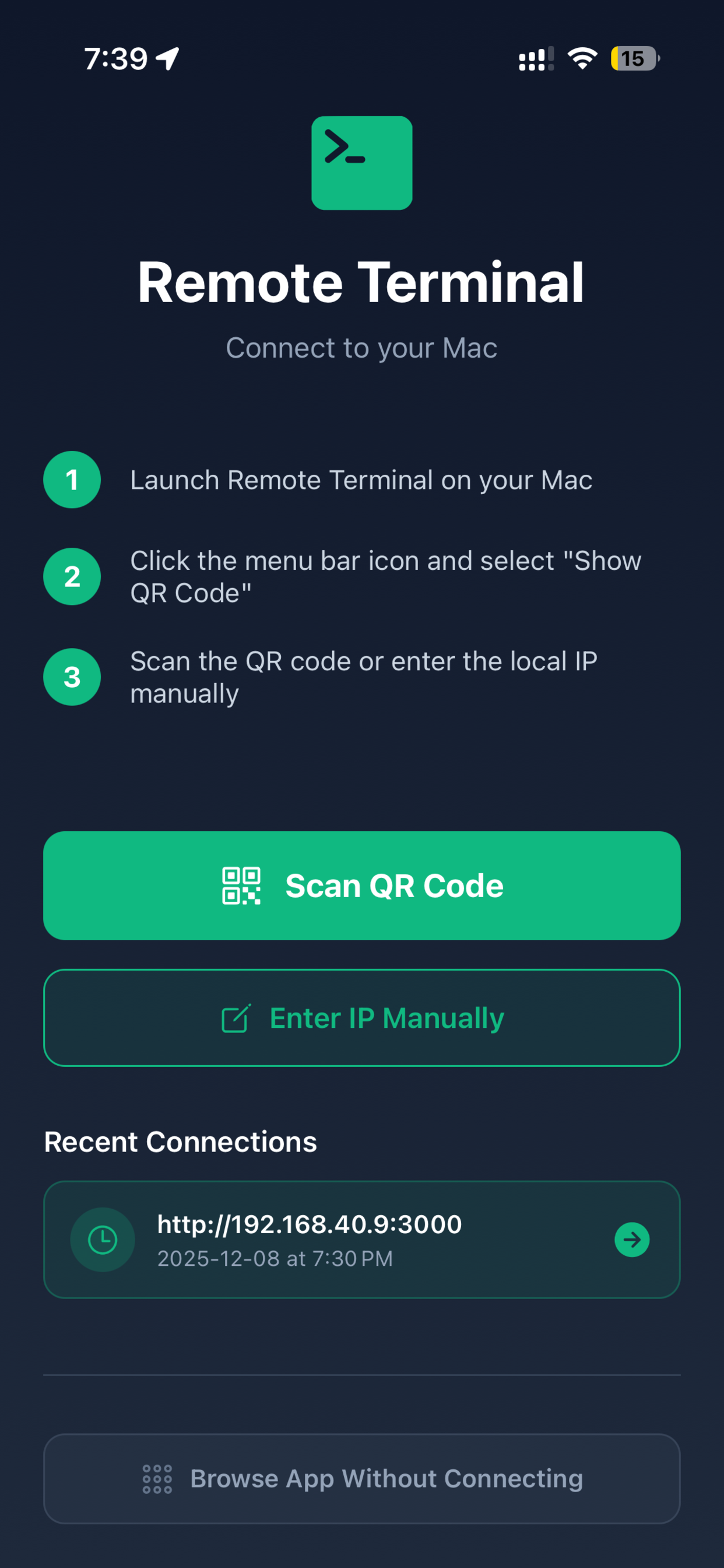The height and width of the screenshot is (1568, 724).
Task: Tap the clock icon in recent connection entry
Action: click(x=102, y=1240)
